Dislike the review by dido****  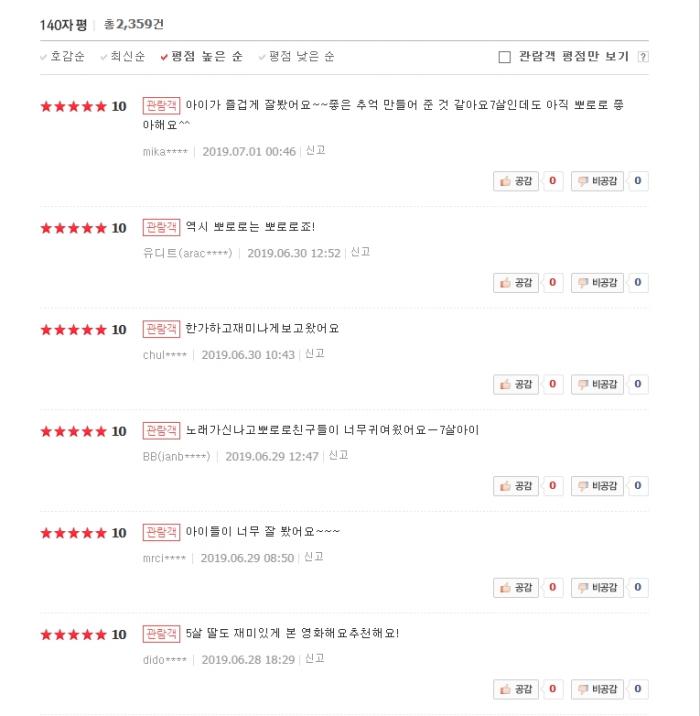[x=596, y=690]
